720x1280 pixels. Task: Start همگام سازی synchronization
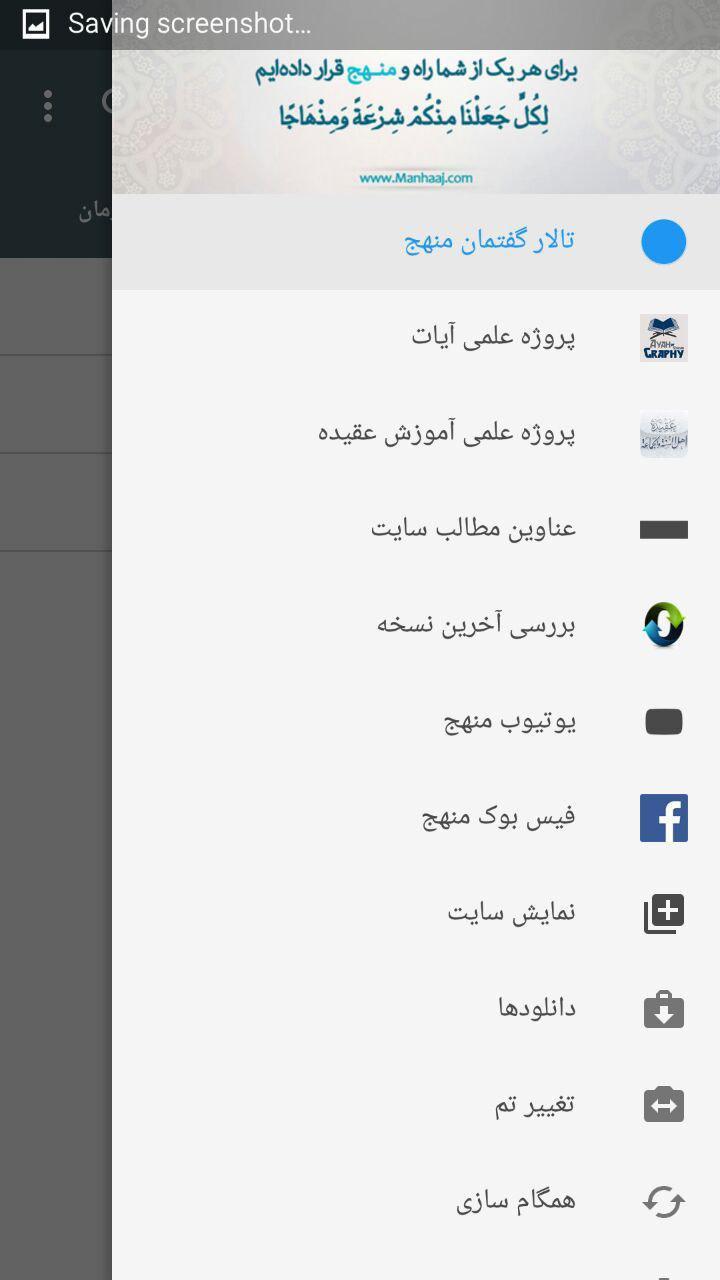pyautogui.click(x=516, y=1200)
